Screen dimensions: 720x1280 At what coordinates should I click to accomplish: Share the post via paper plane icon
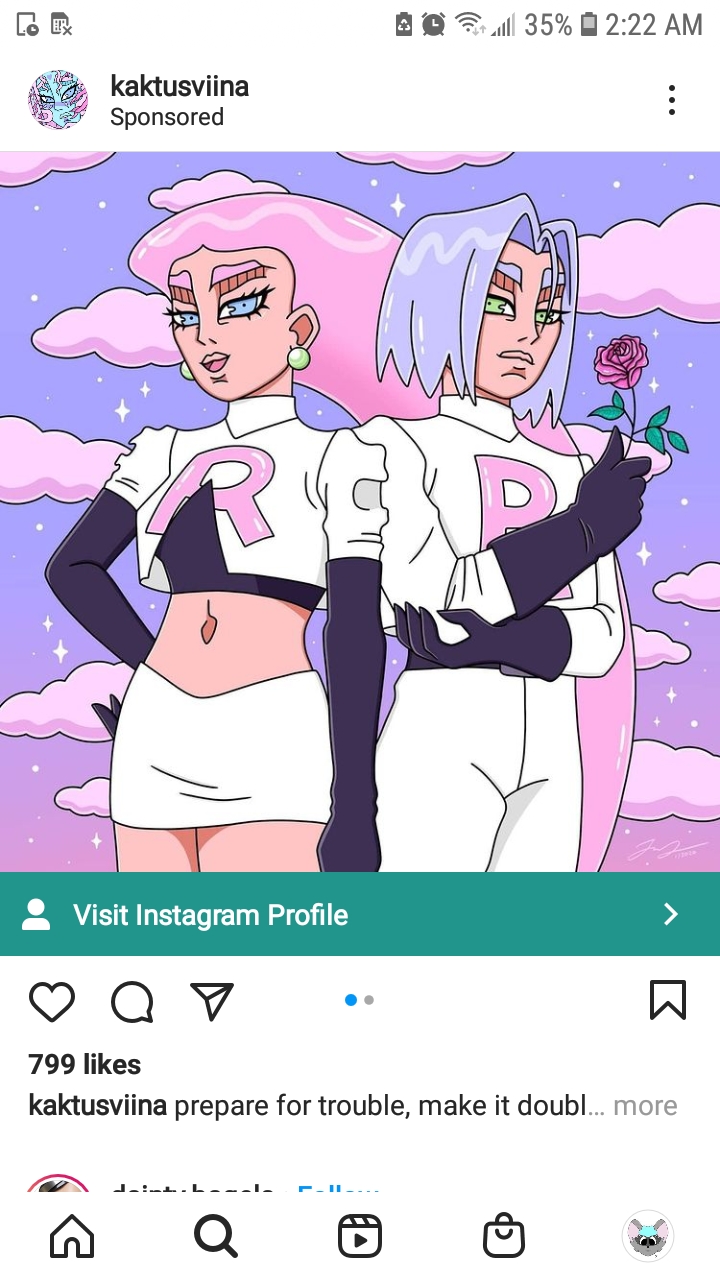point(211,1001)
